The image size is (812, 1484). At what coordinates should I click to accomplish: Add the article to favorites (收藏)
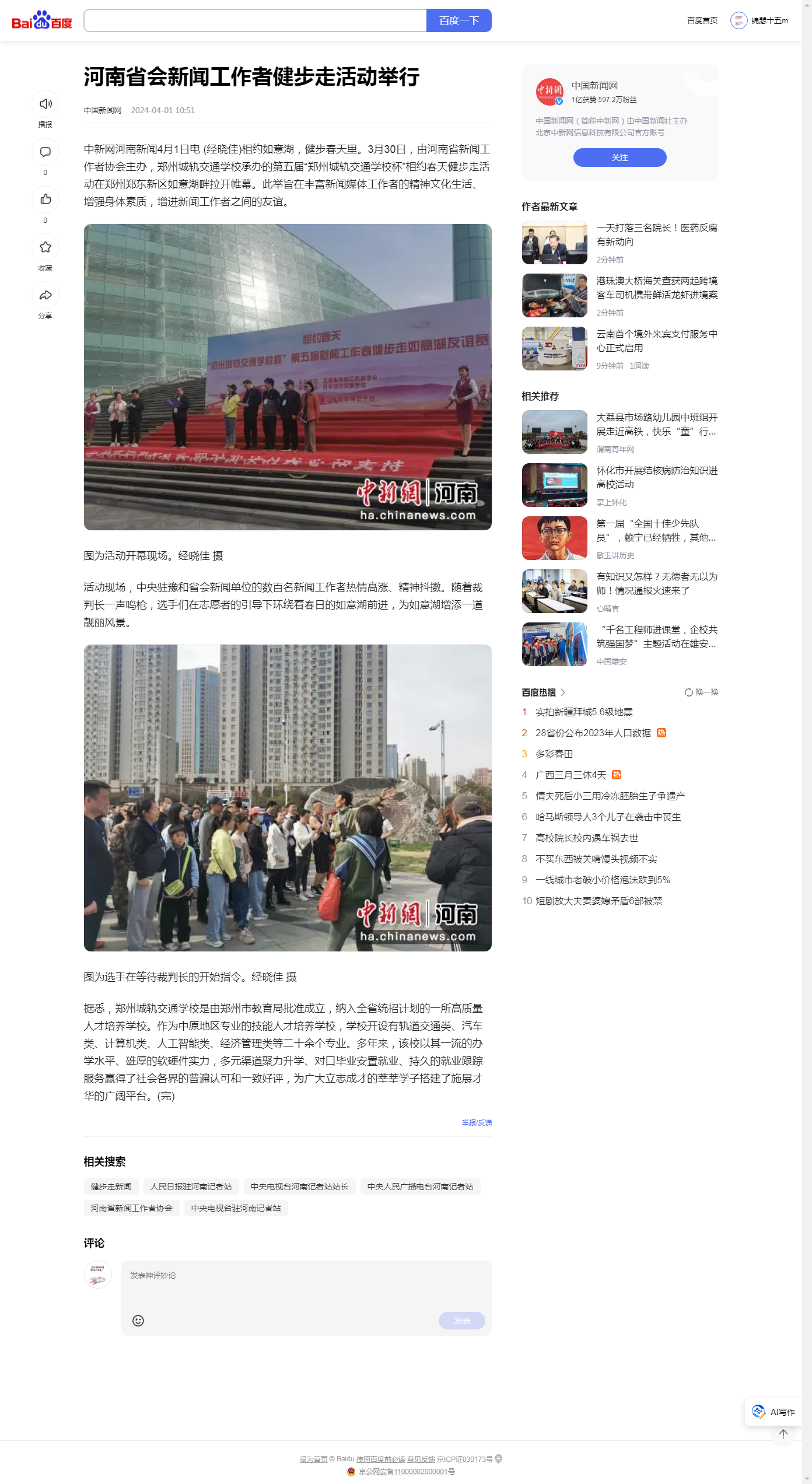click(x=45, y=247)
